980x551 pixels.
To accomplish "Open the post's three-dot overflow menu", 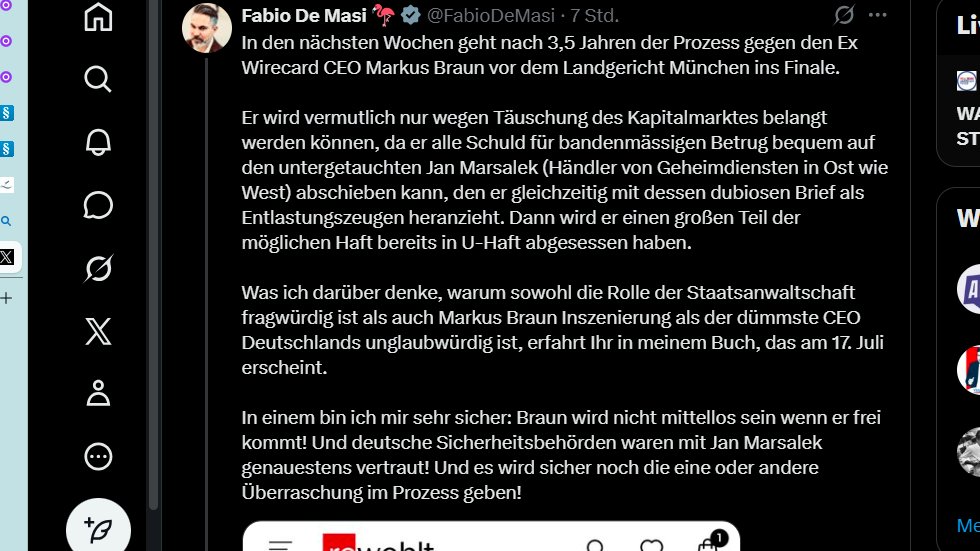I will 877,15.
